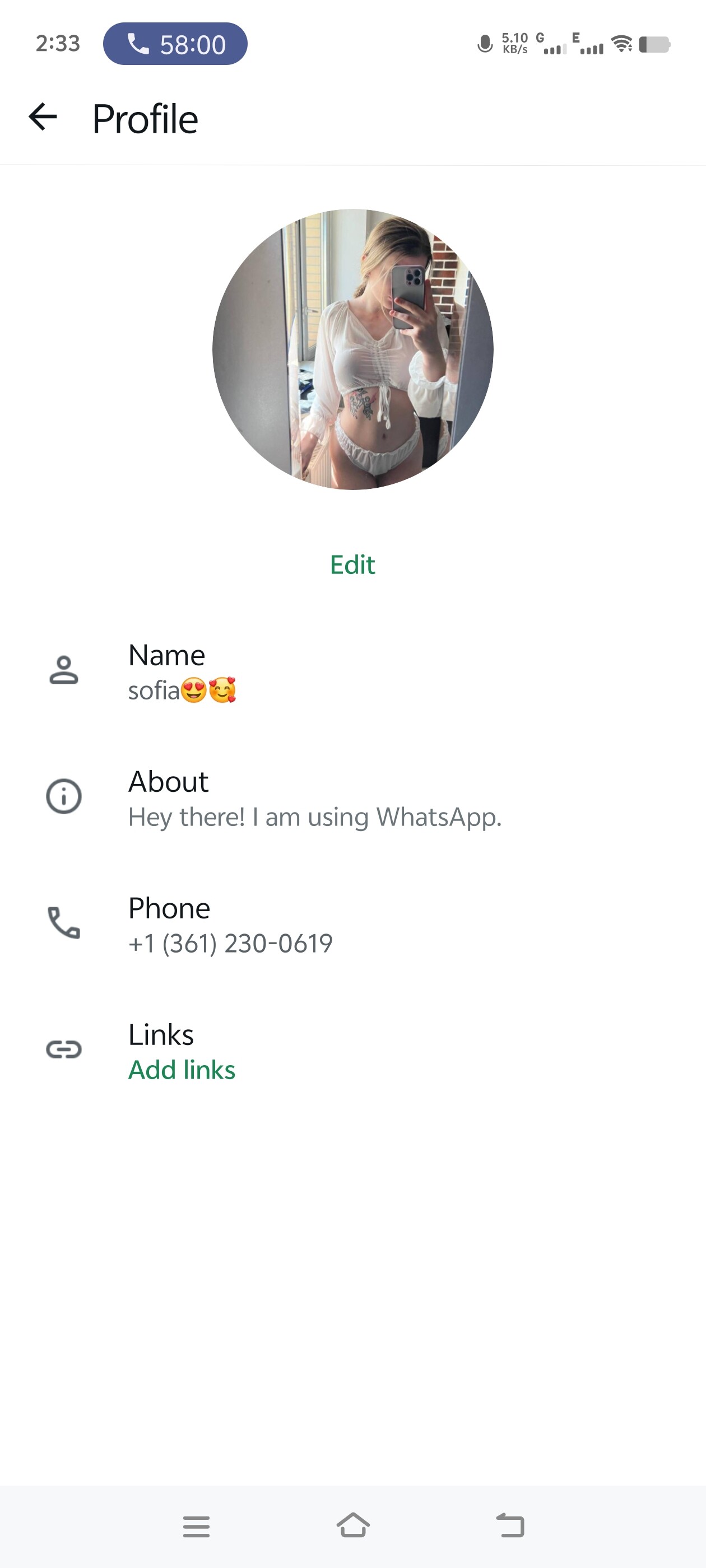The width and height of the screenshot is (706, 1568).
Task: Return to the ongoing call pill
Action: pyautogui.click(x=175, y=44)
